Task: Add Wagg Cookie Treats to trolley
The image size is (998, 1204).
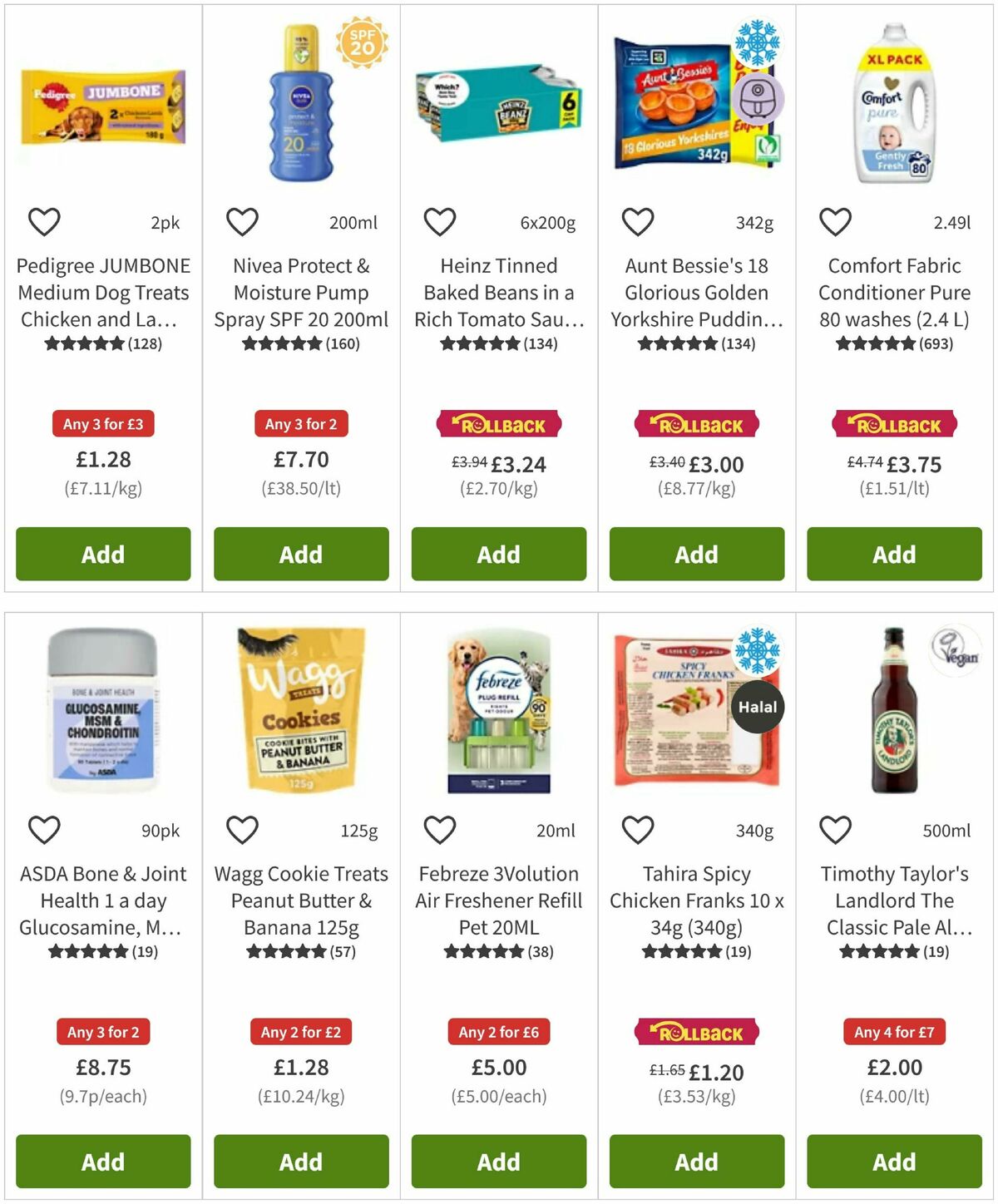Action: [299, 1162]
